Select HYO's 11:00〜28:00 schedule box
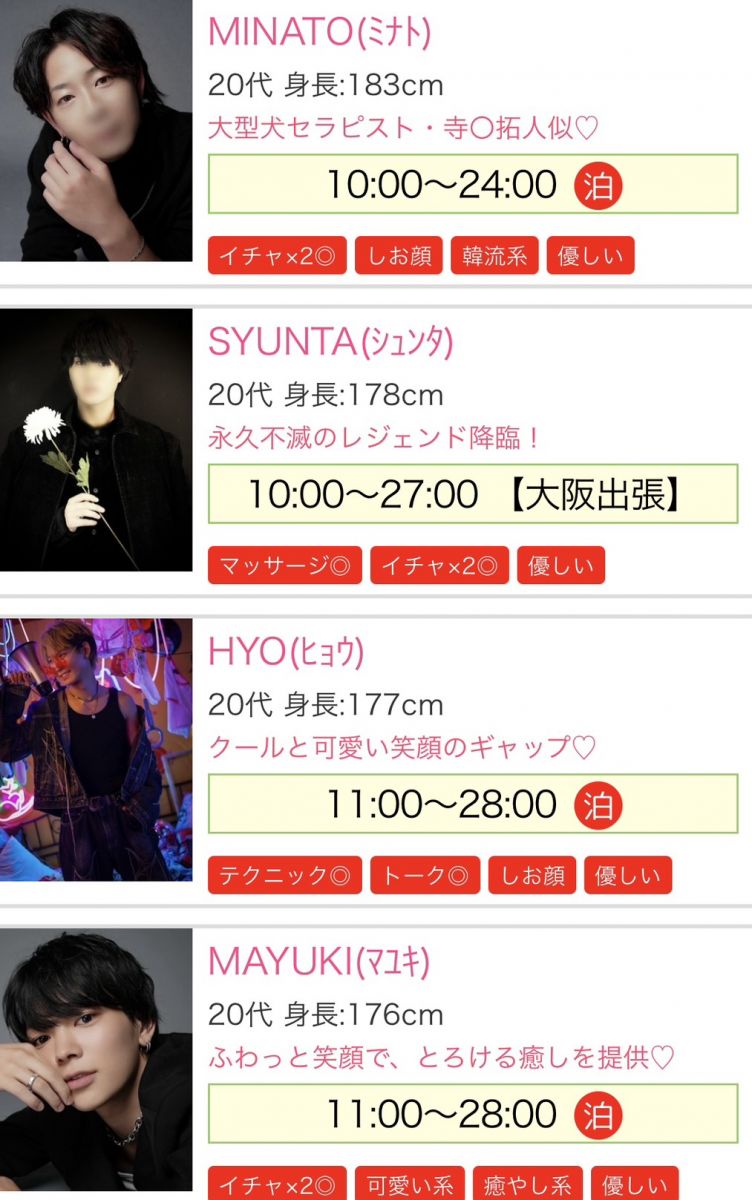Image resolution: width=752 pixels, height=1200 pixels. pos(472,804)
